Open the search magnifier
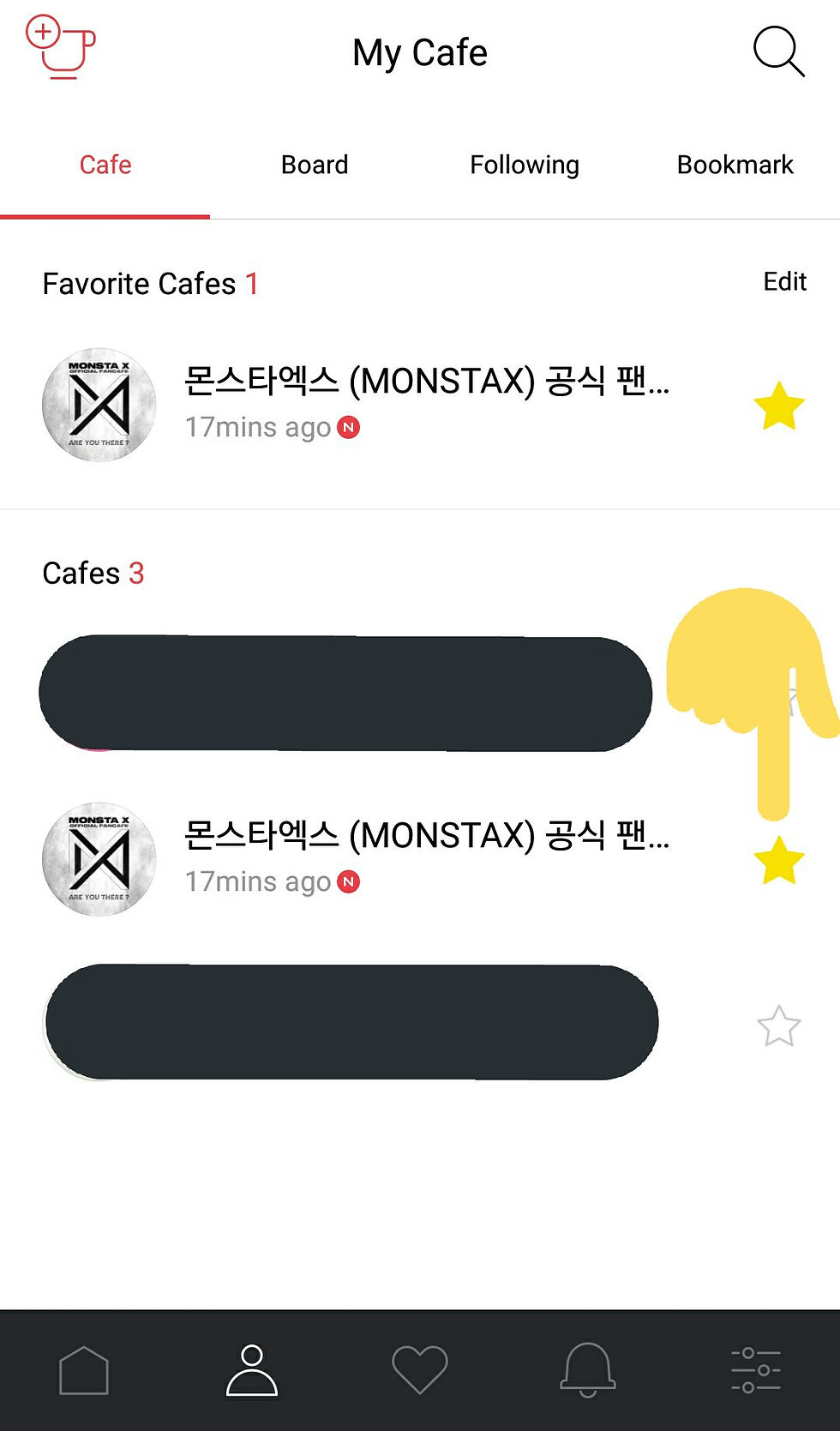The width and height of the screenshot is (840, 1431). [x=778, y=51]
